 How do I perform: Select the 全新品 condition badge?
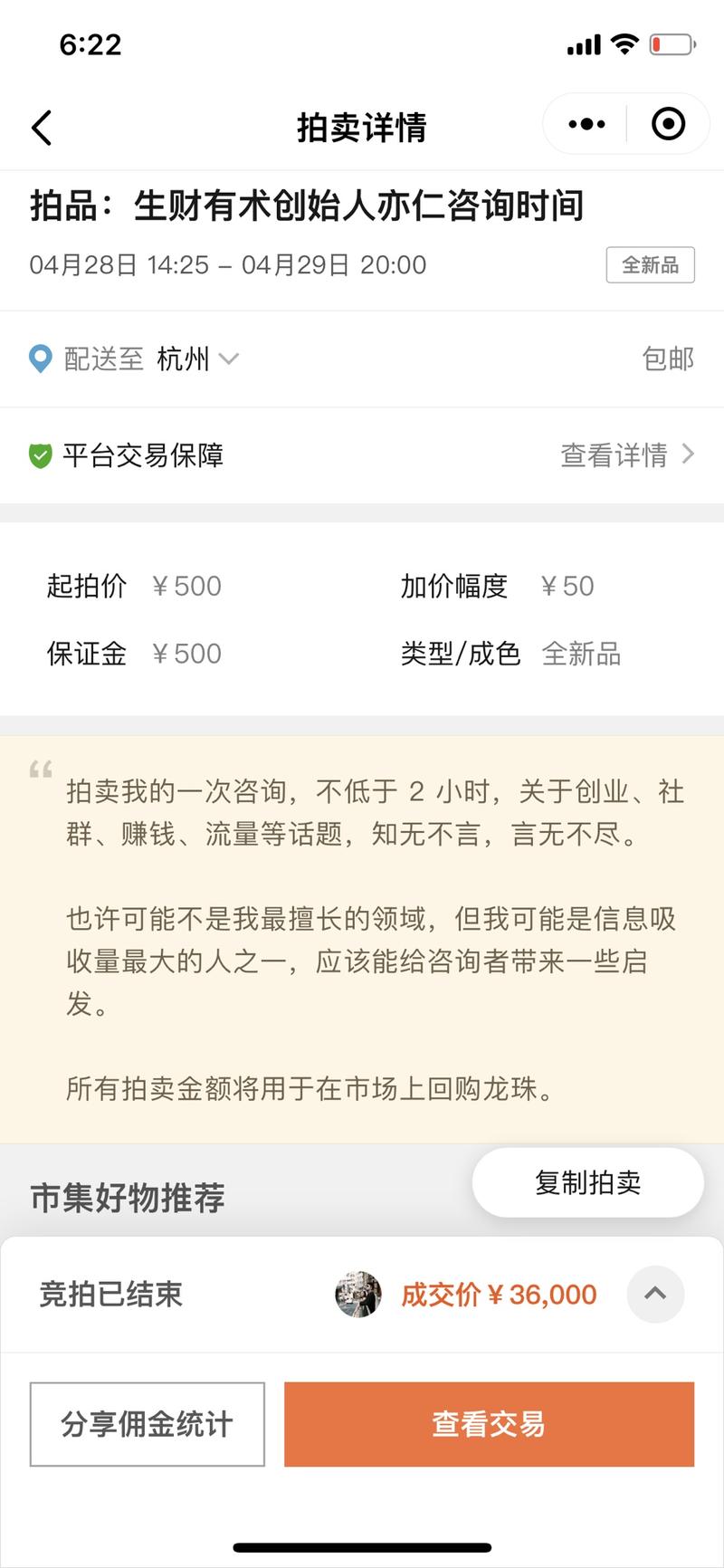pos(650,264)
